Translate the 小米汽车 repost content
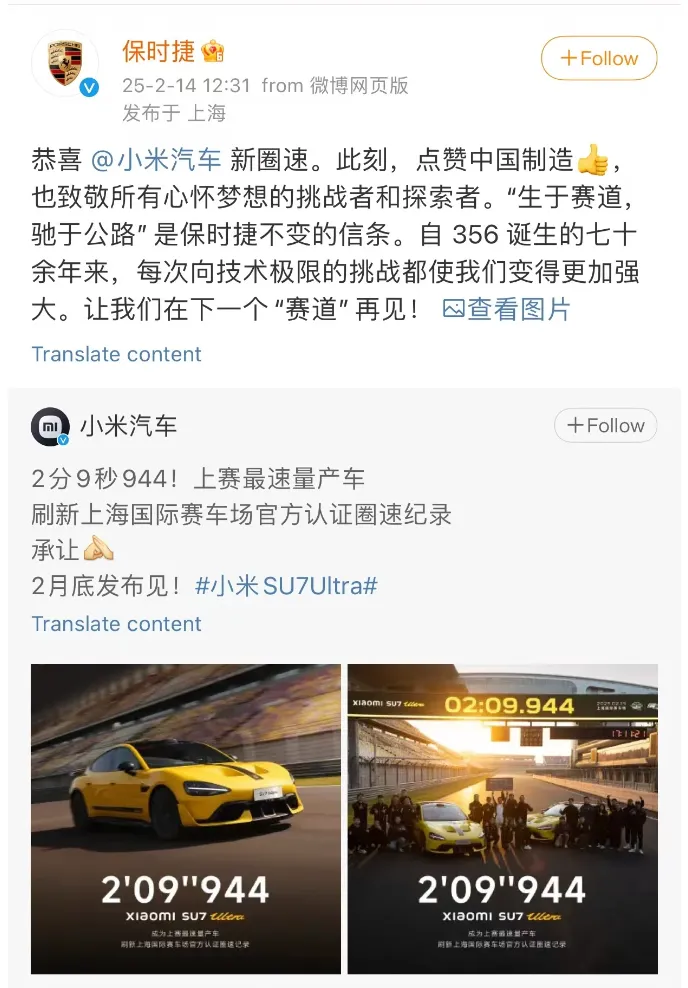Screen dimensions: 688x988 point(116,624)
